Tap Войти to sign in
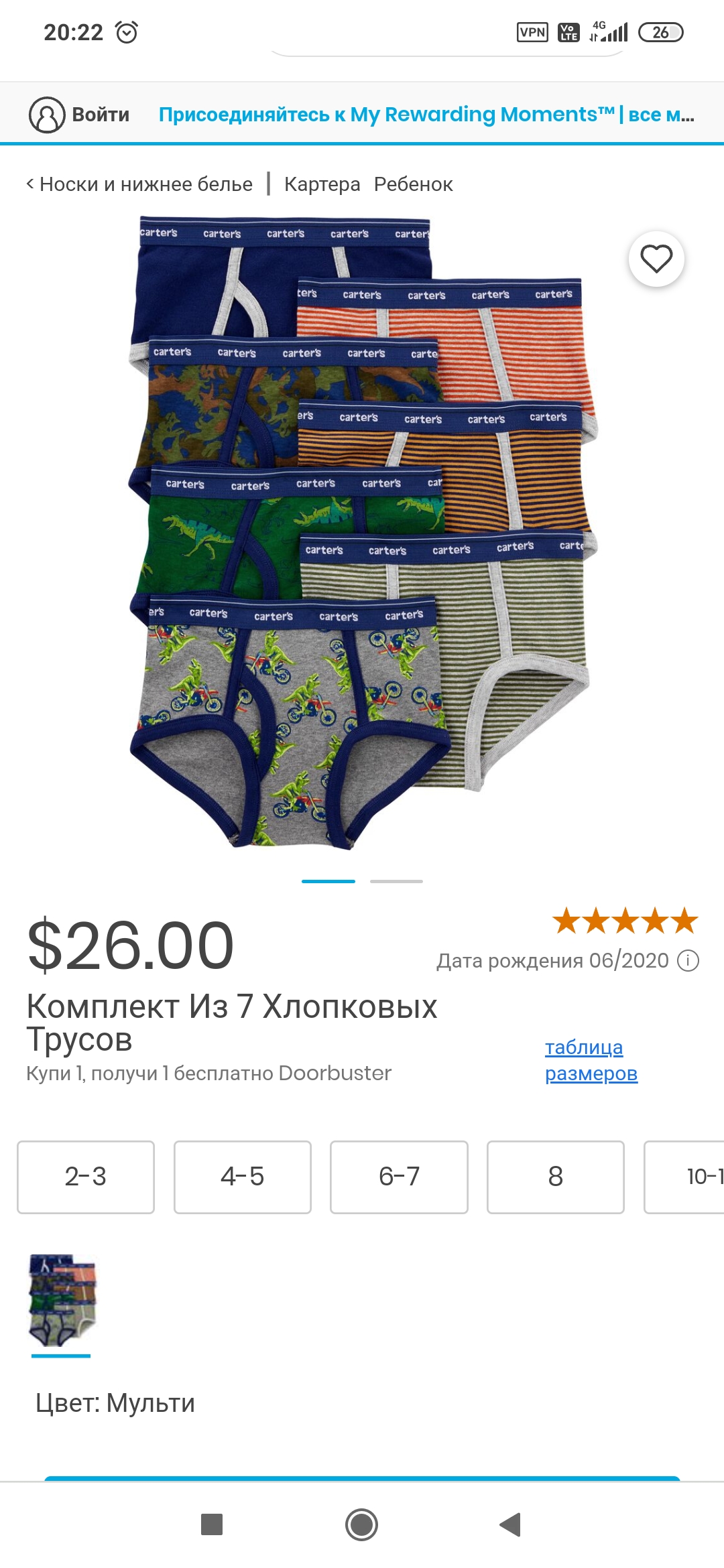 [79, 115]
